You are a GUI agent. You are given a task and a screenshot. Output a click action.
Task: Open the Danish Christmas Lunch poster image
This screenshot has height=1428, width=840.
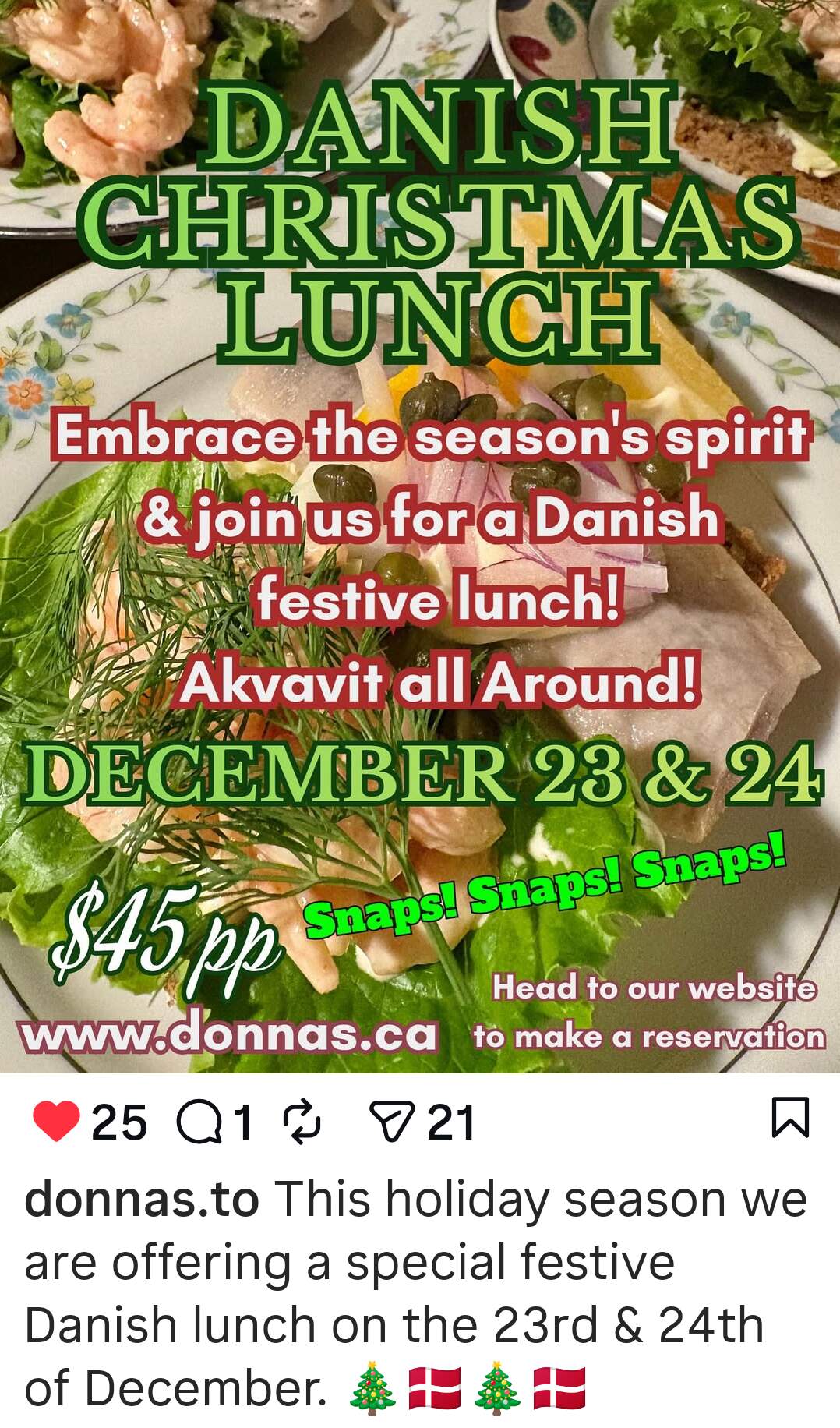click(420, 536)
